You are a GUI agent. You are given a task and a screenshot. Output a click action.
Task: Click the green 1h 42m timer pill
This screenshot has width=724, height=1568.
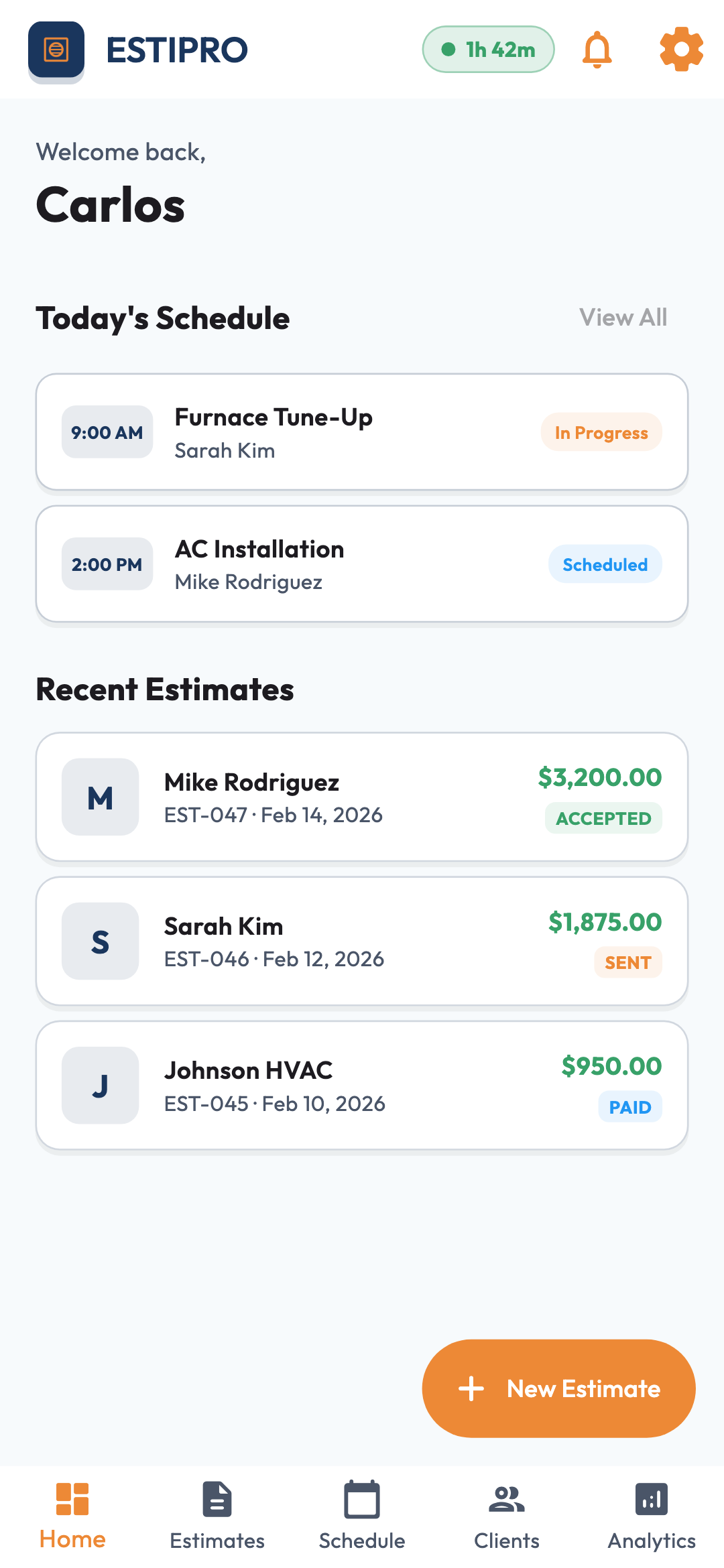click(488, 50)
